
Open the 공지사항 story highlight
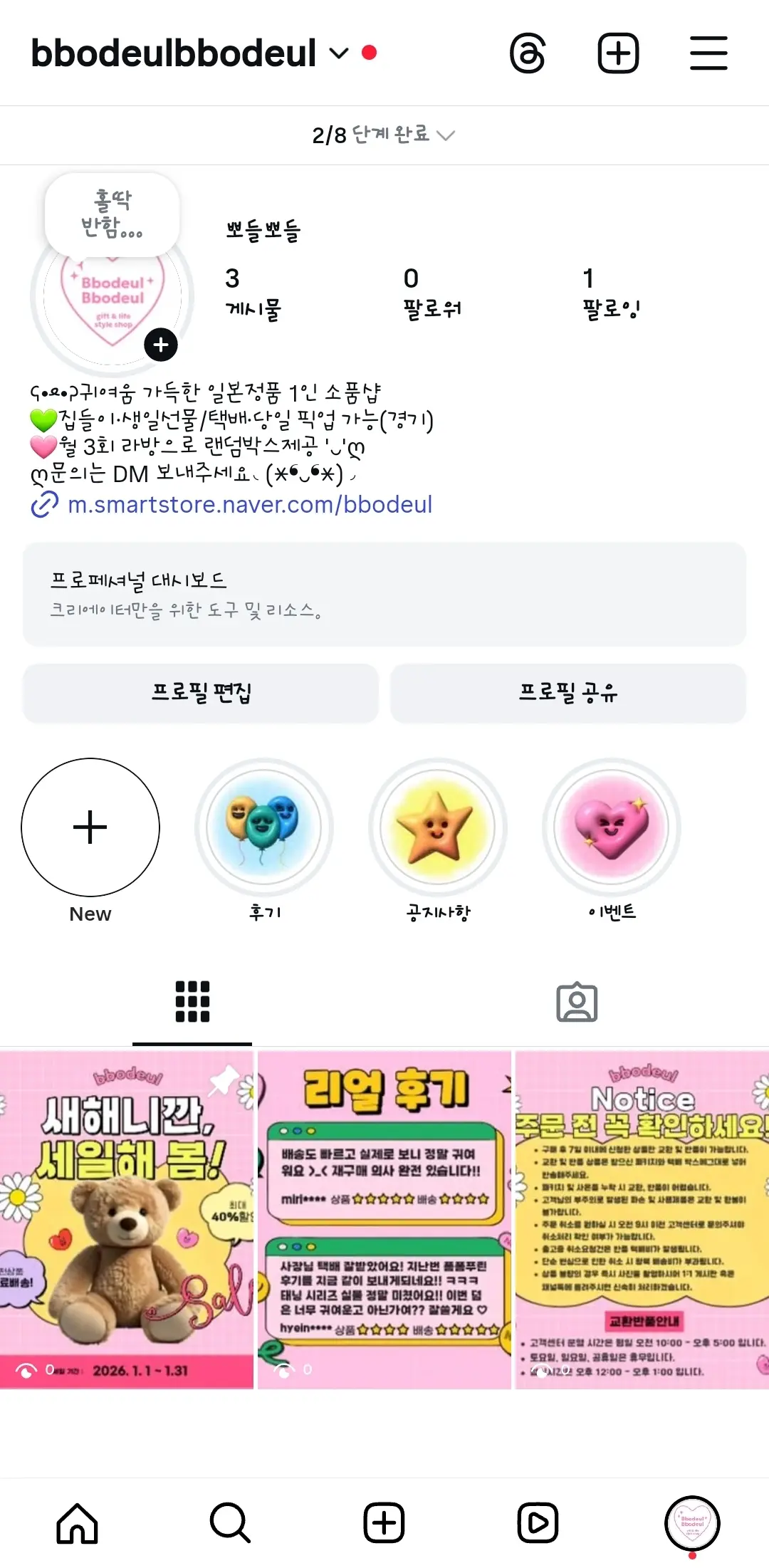437,827
